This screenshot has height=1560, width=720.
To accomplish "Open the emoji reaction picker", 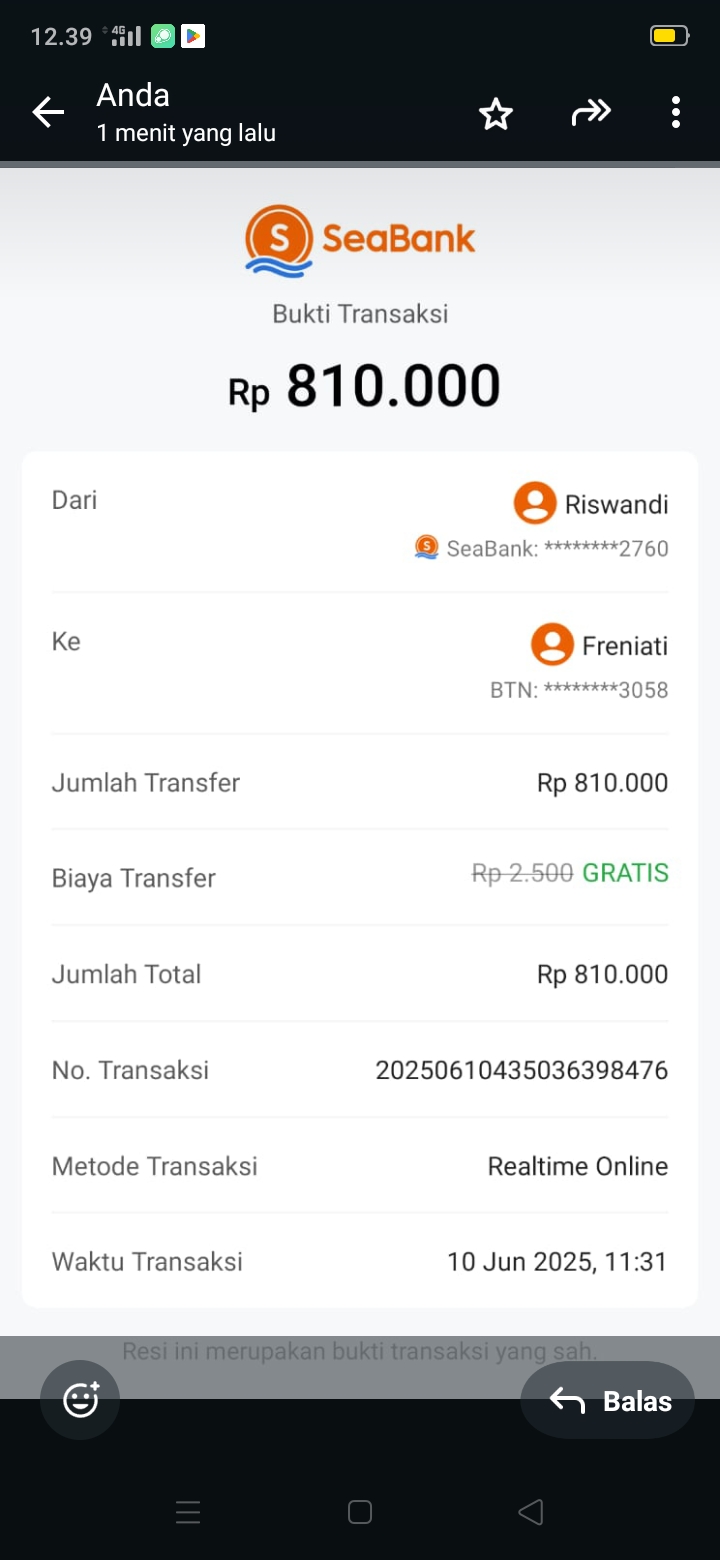I will coord(80,1399).
